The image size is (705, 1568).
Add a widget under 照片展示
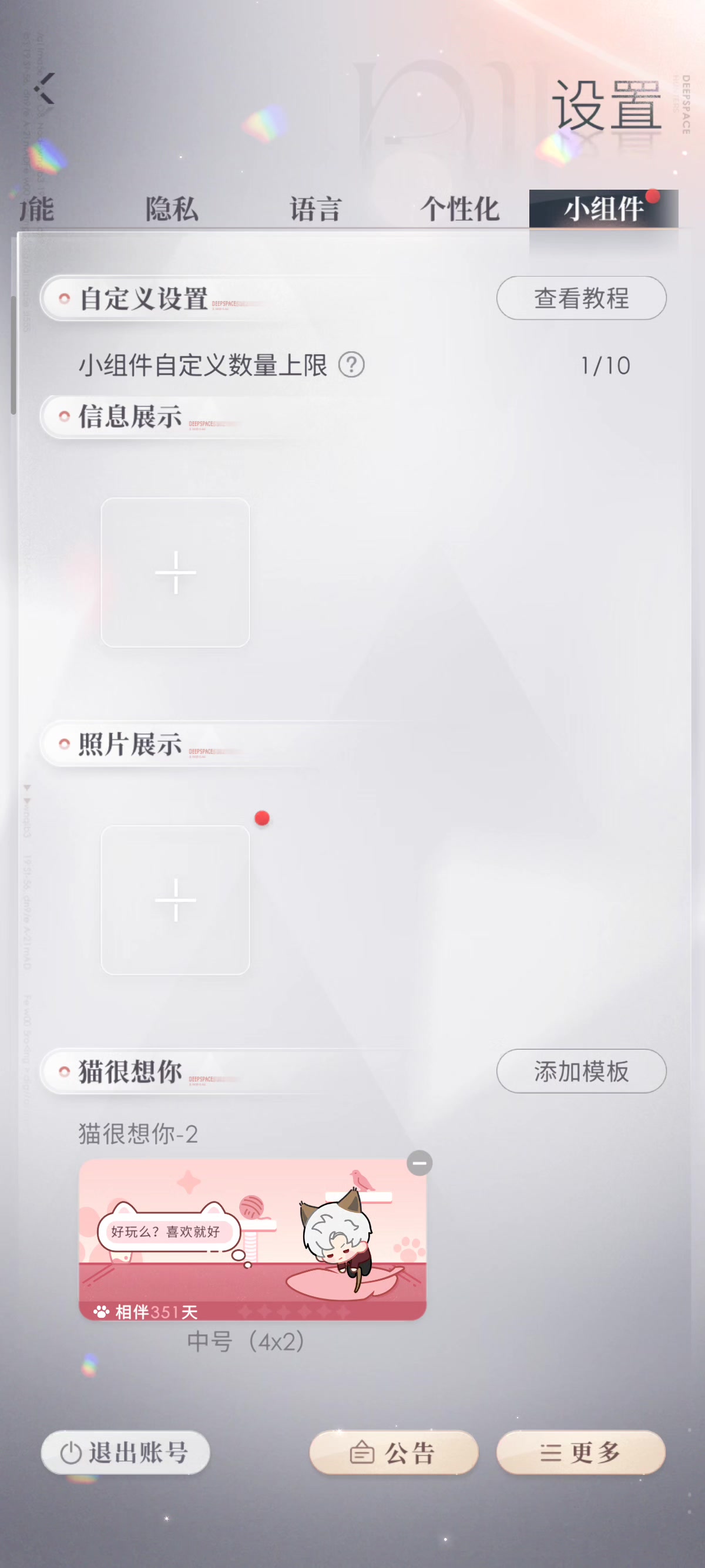175,900
